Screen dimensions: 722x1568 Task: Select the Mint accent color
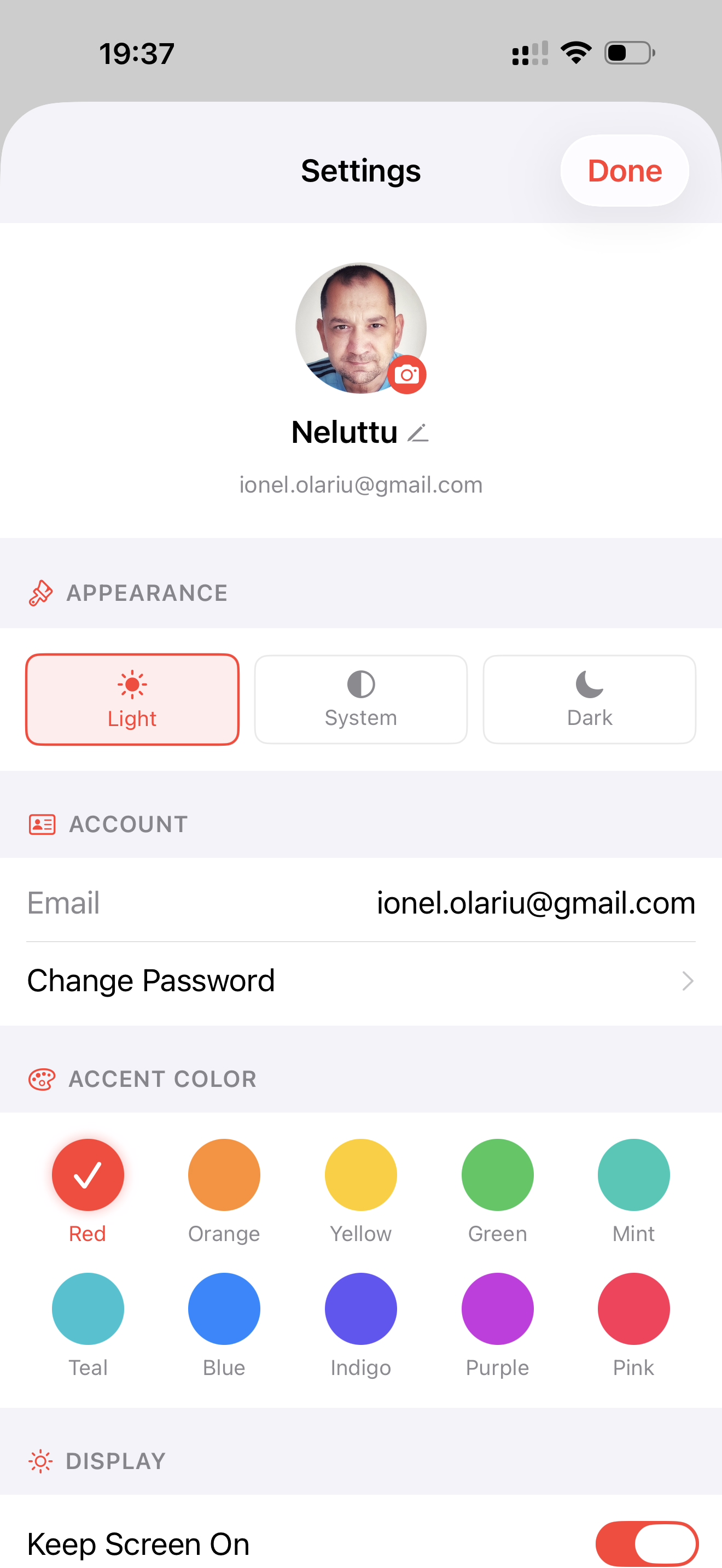pyautogui.click(x=634, y=1175)
